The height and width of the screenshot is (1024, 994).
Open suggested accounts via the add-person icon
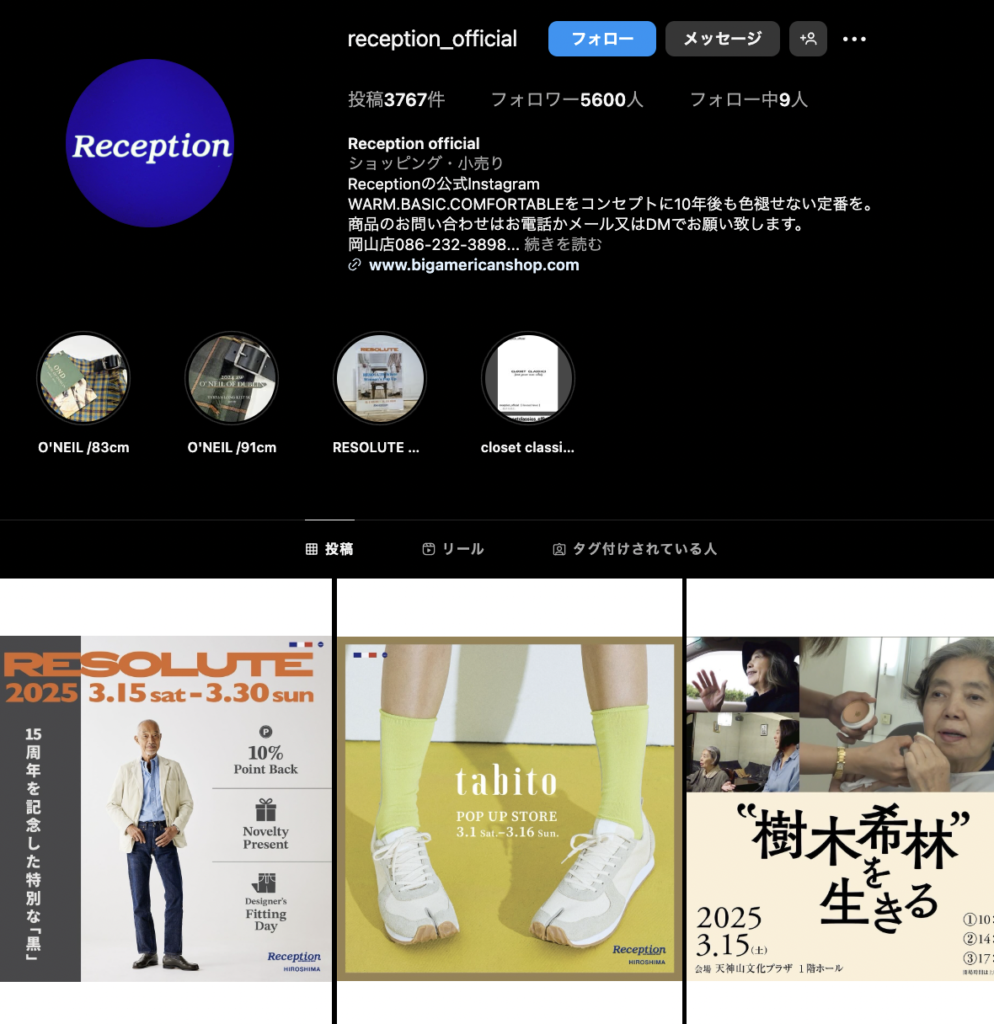coord(808,39)
